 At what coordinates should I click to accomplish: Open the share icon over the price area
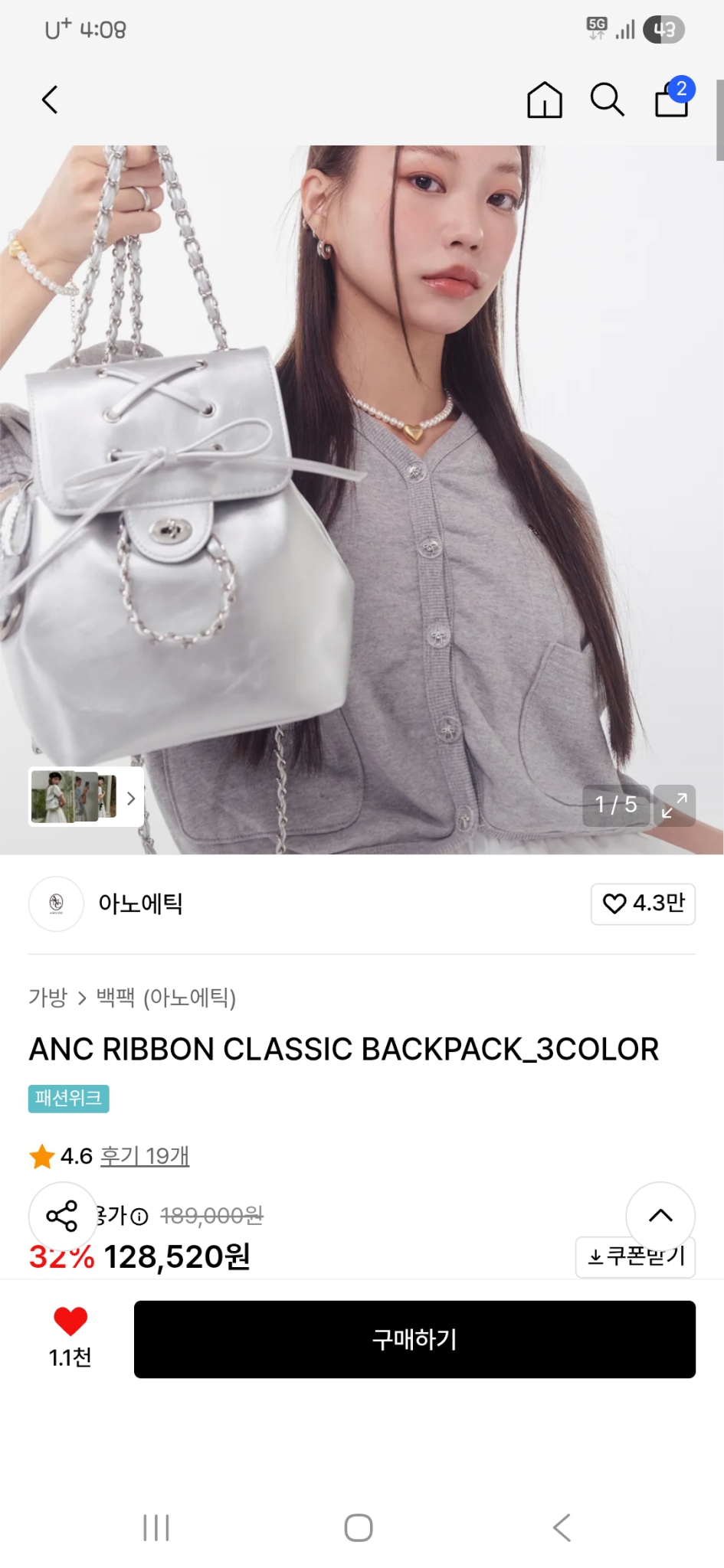pos(62,1217)
